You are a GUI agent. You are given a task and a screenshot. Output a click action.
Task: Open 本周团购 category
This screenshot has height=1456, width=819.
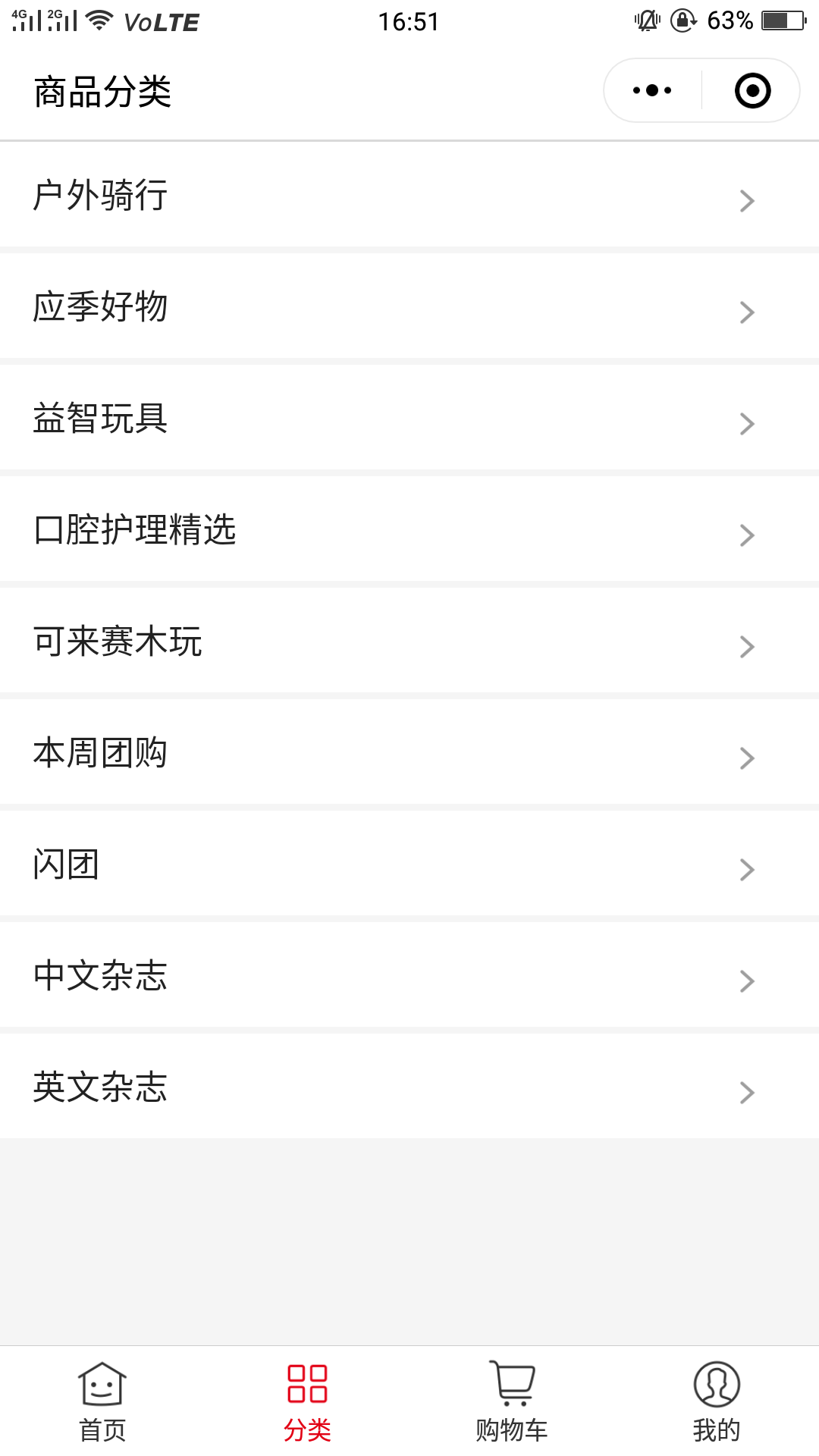point(409,752)
